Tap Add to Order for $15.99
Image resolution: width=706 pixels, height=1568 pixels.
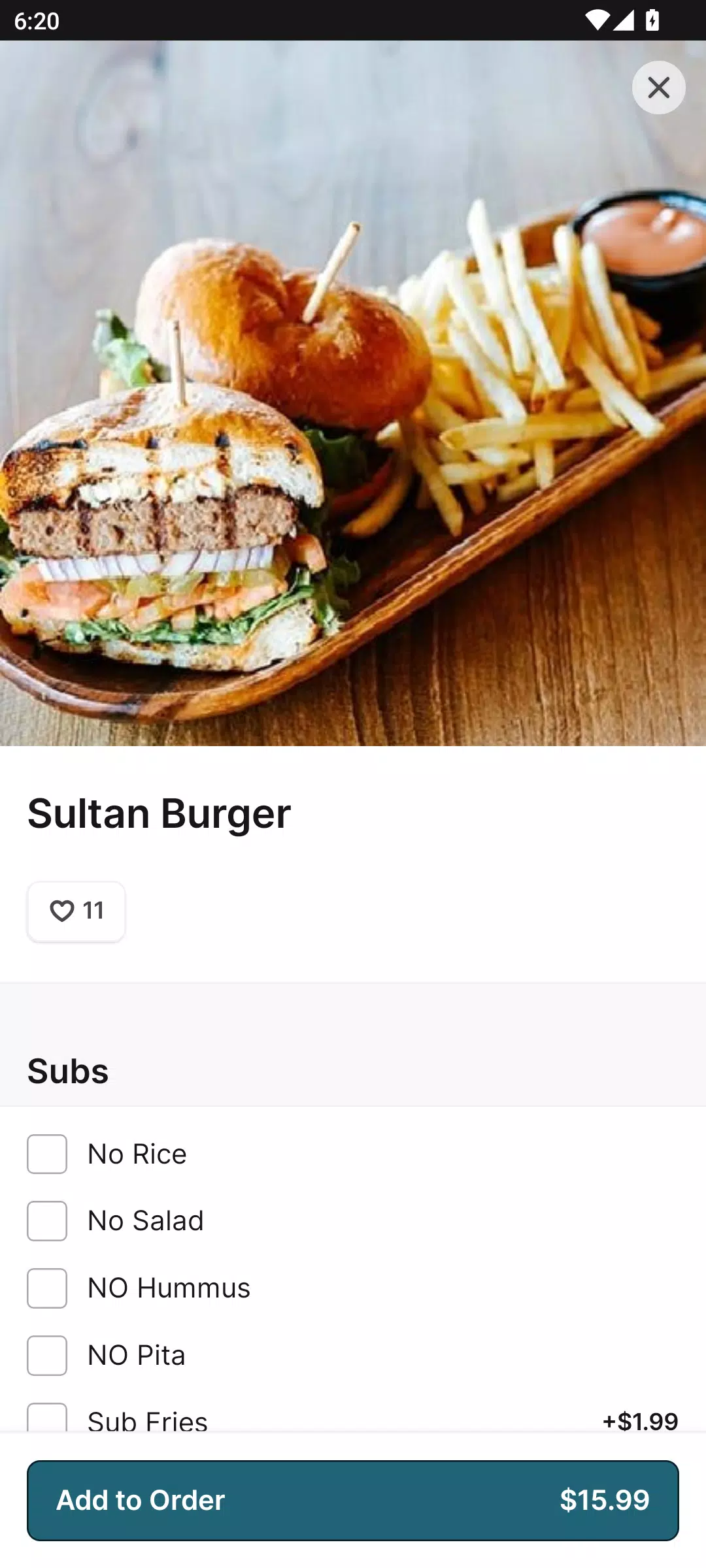tap(353, 1500)
